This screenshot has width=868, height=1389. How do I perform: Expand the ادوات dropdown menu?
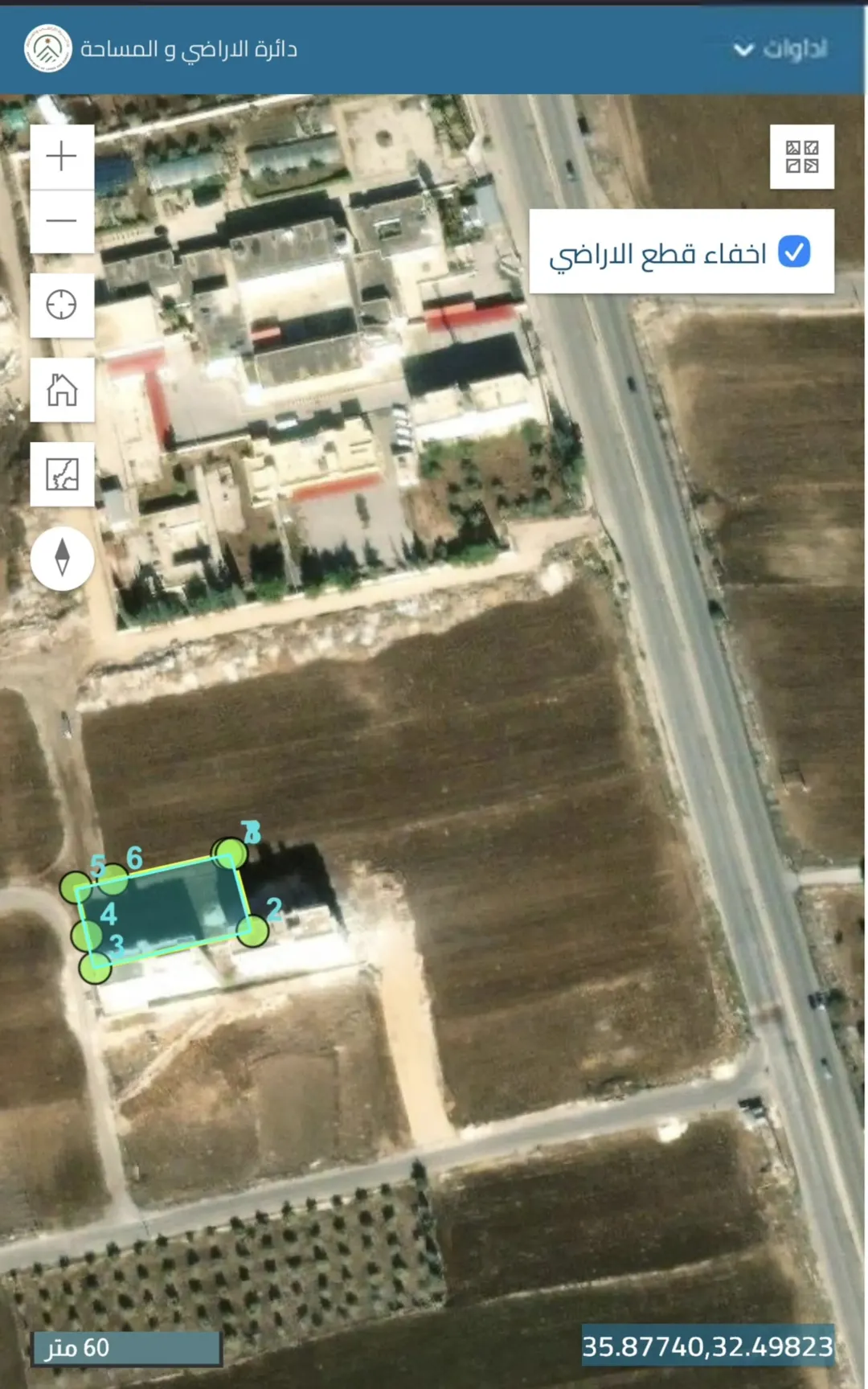click(x=780, y=49)
